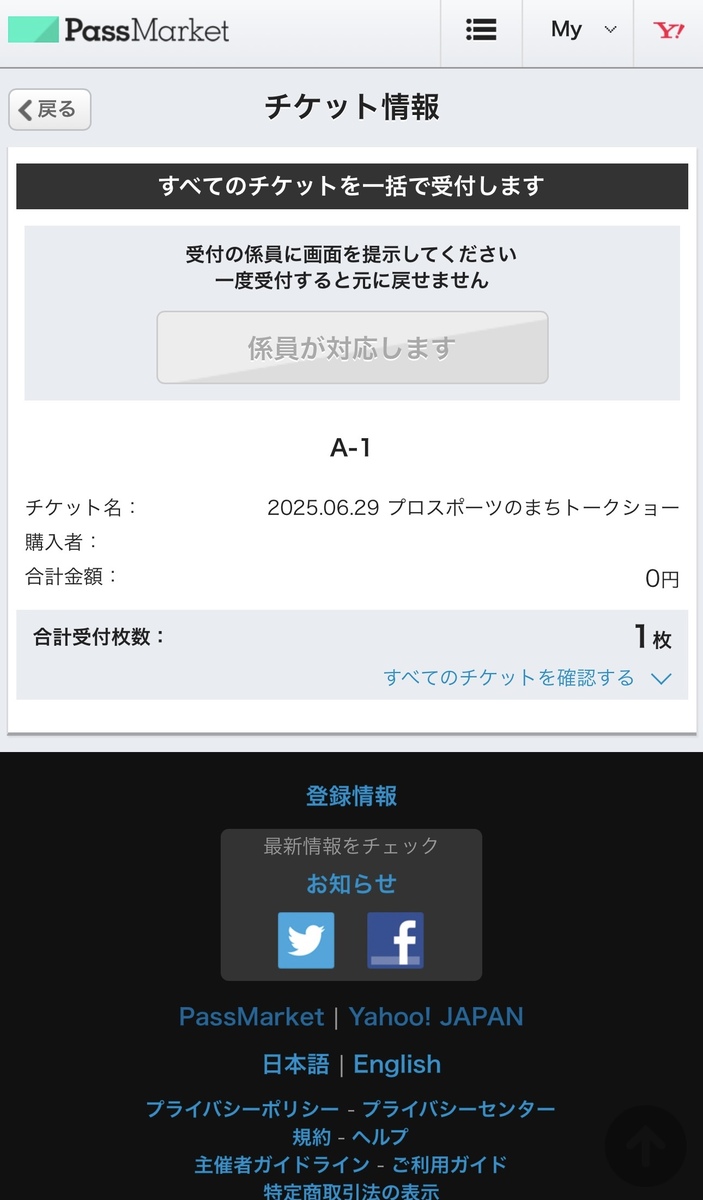
Task: Open 主催者ガイドライン
Action: (281, 1165)
